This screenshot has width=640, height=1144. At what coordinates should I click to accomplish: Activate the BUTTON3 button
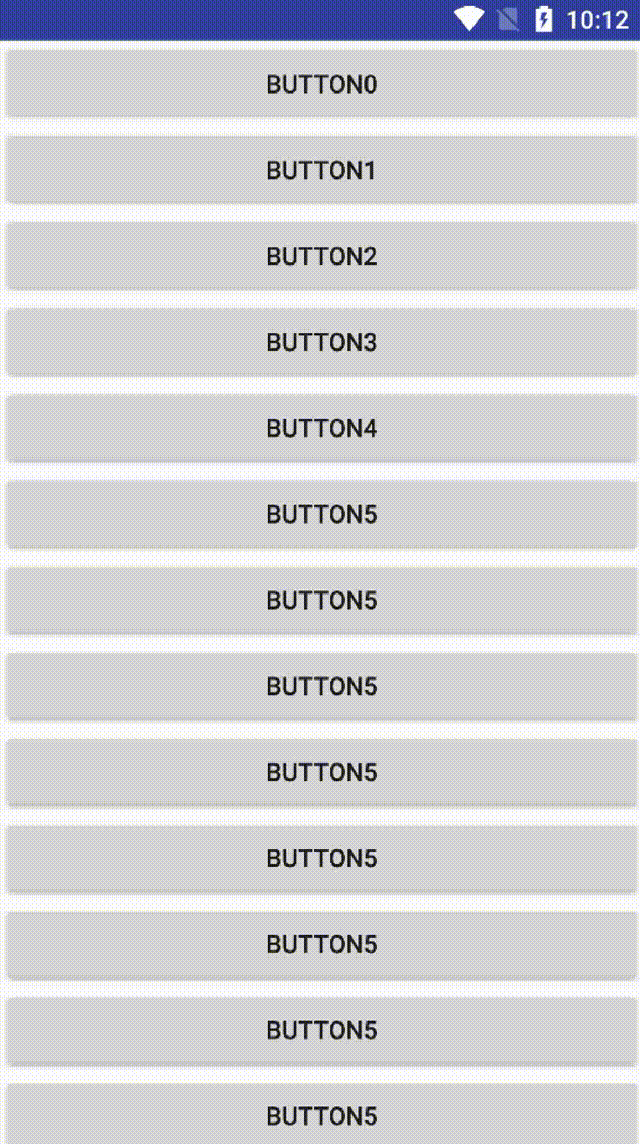tap(321, 343)
